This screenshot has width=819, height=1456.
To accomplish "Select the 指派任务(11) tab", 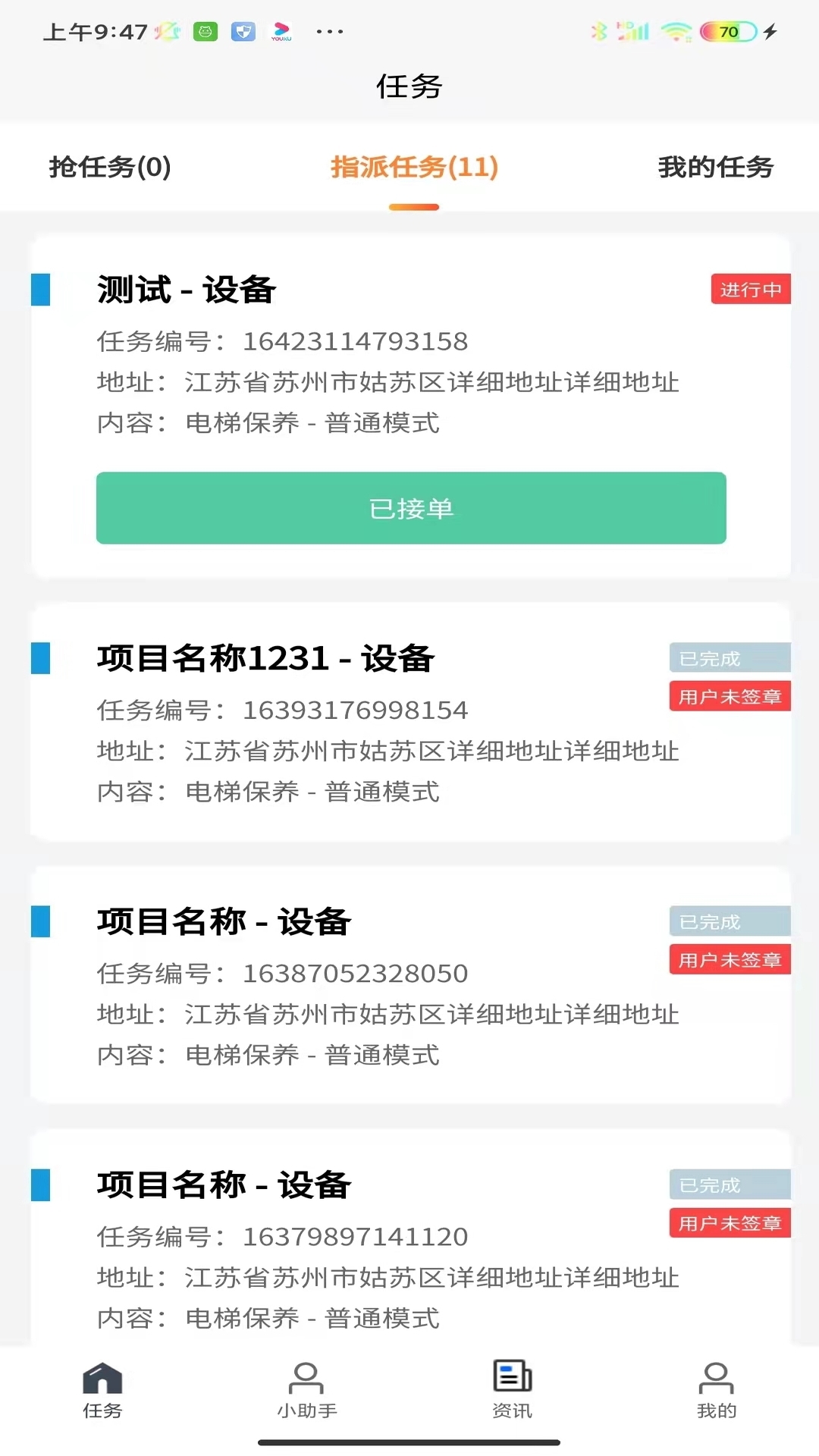I will click(x=414, y=167).
